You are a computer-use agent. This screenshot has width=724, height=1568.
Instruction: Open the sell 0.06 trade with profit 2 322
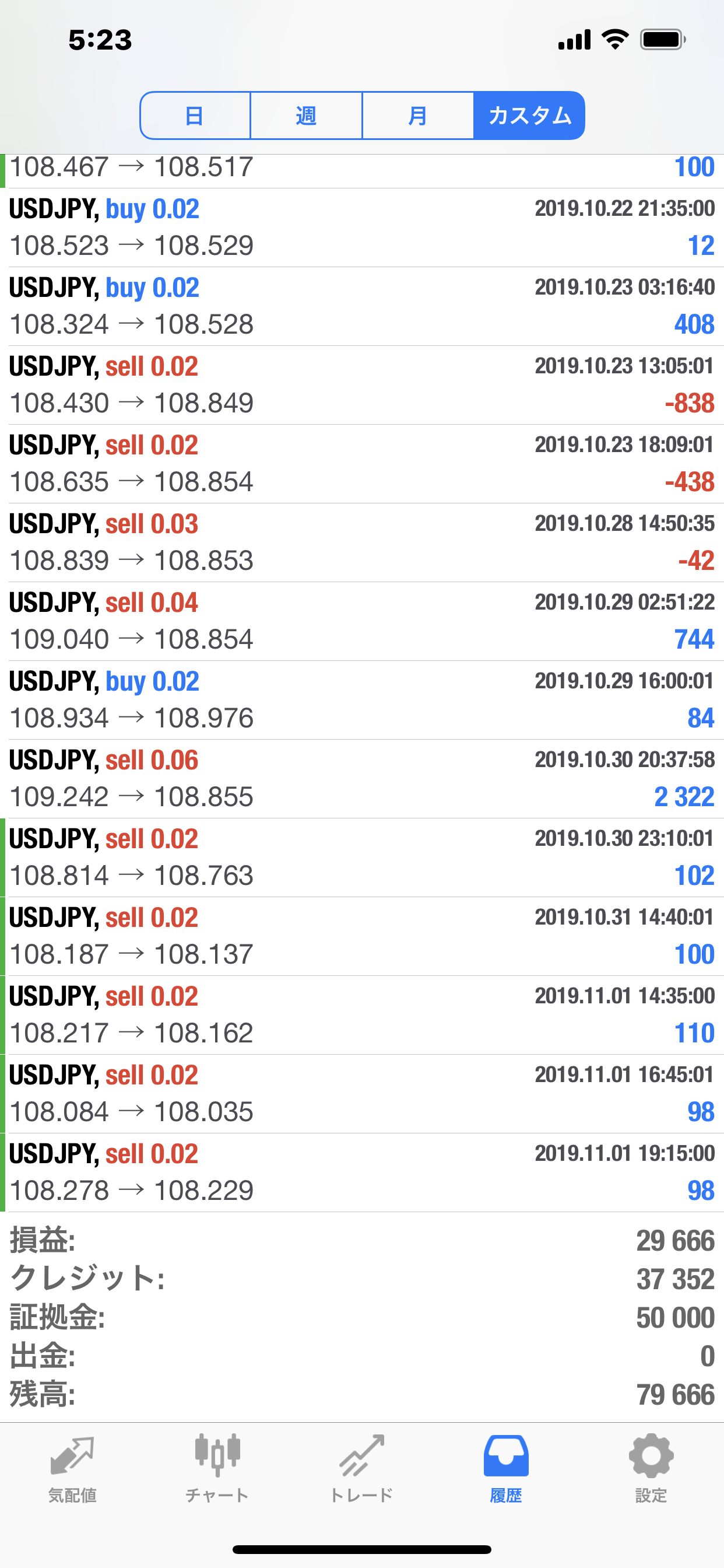pyautogui.click(x=362, y=779)
